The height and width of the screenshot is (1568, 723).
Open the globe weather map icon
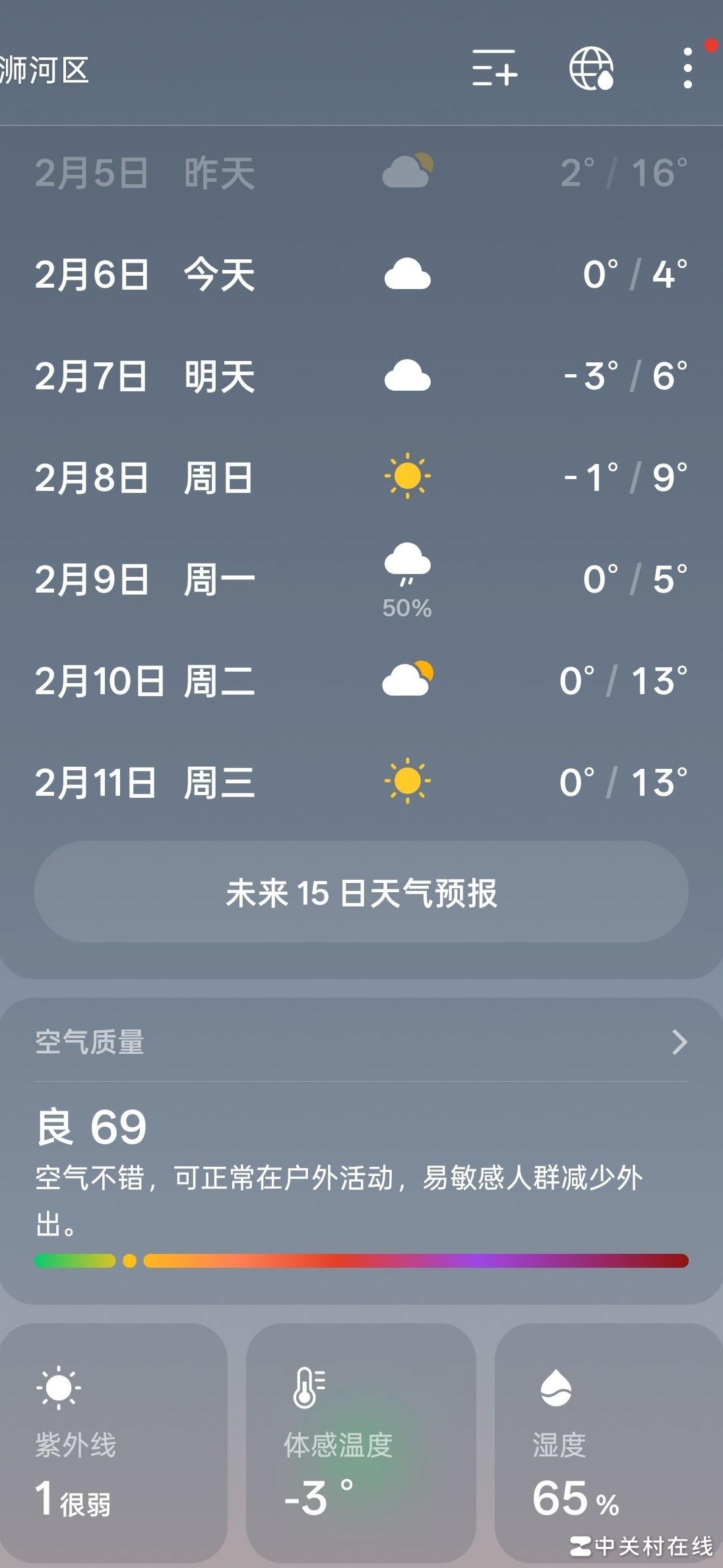point(591,68)
